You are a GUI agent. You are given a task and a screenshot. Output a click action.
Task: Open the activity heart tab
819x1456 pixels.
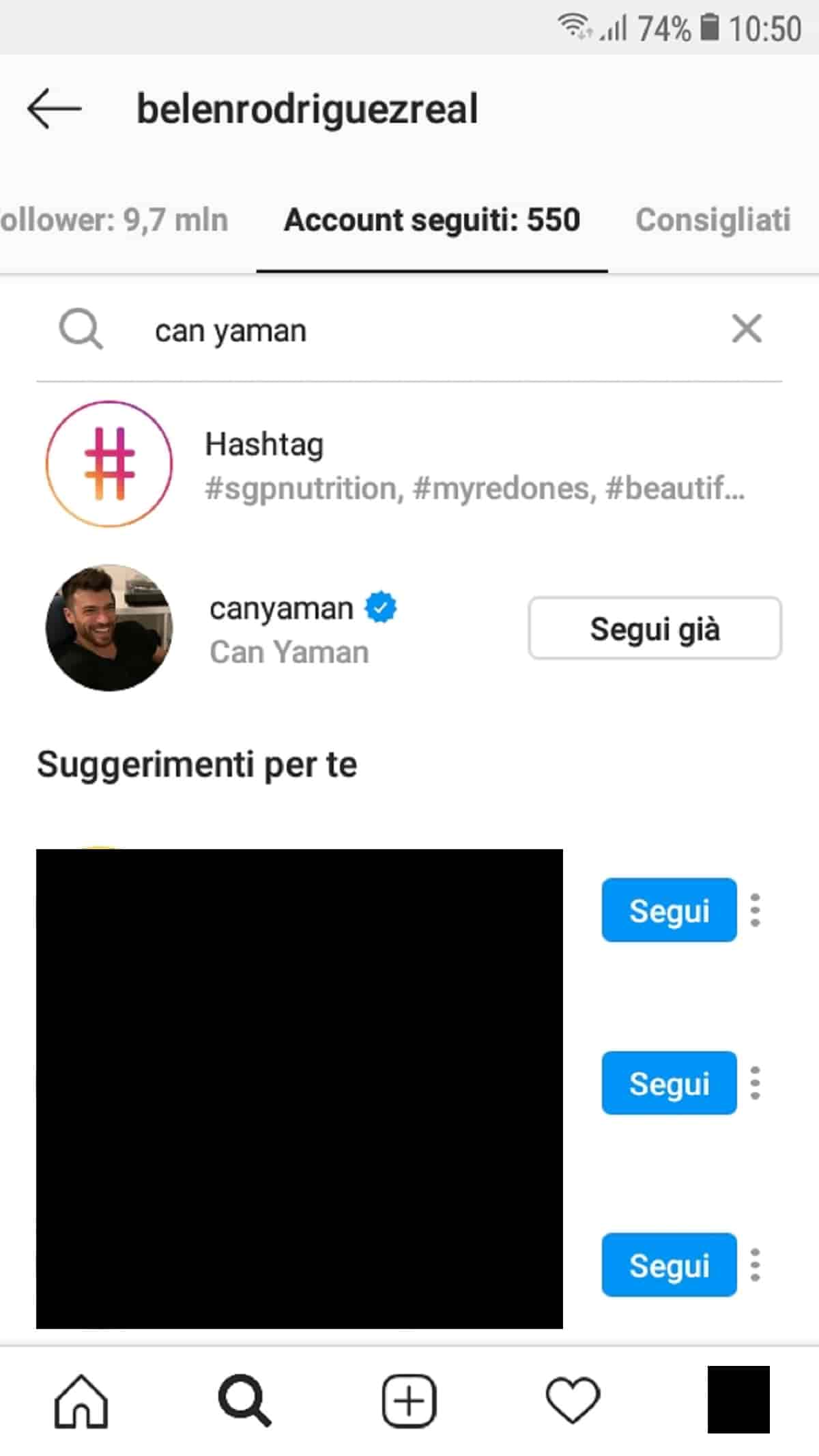coord(573,1401)
